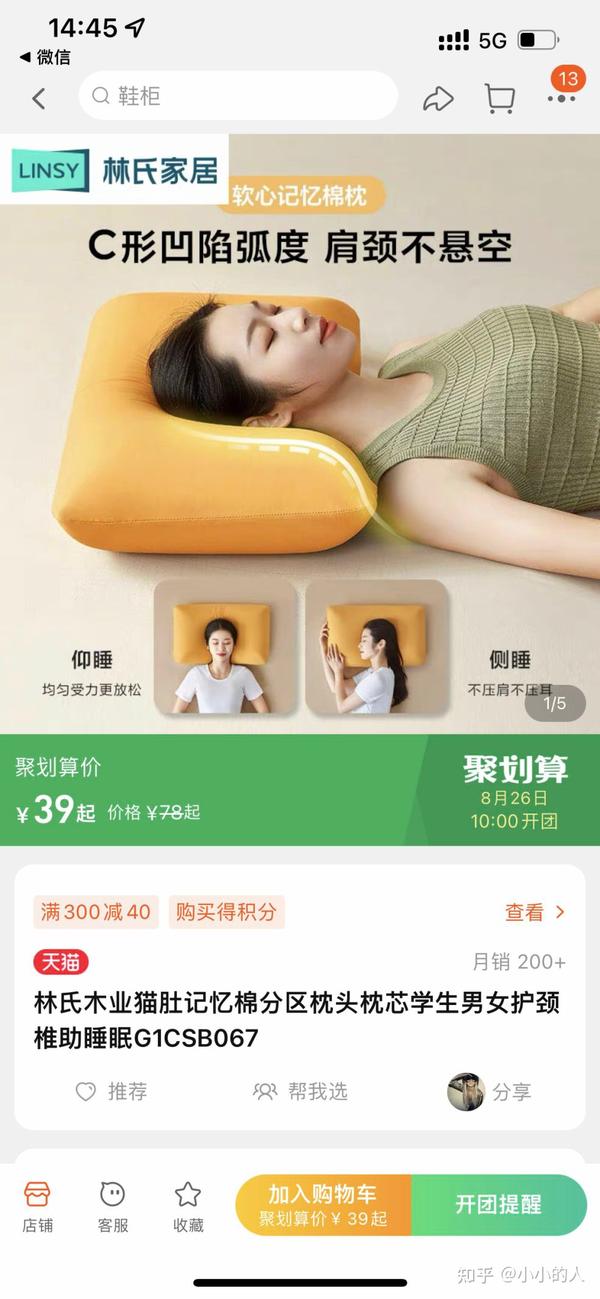This screenshot has height=1299, width=600.
Task: Set a 开团提醒 reminder
Action: [499, 1205]
